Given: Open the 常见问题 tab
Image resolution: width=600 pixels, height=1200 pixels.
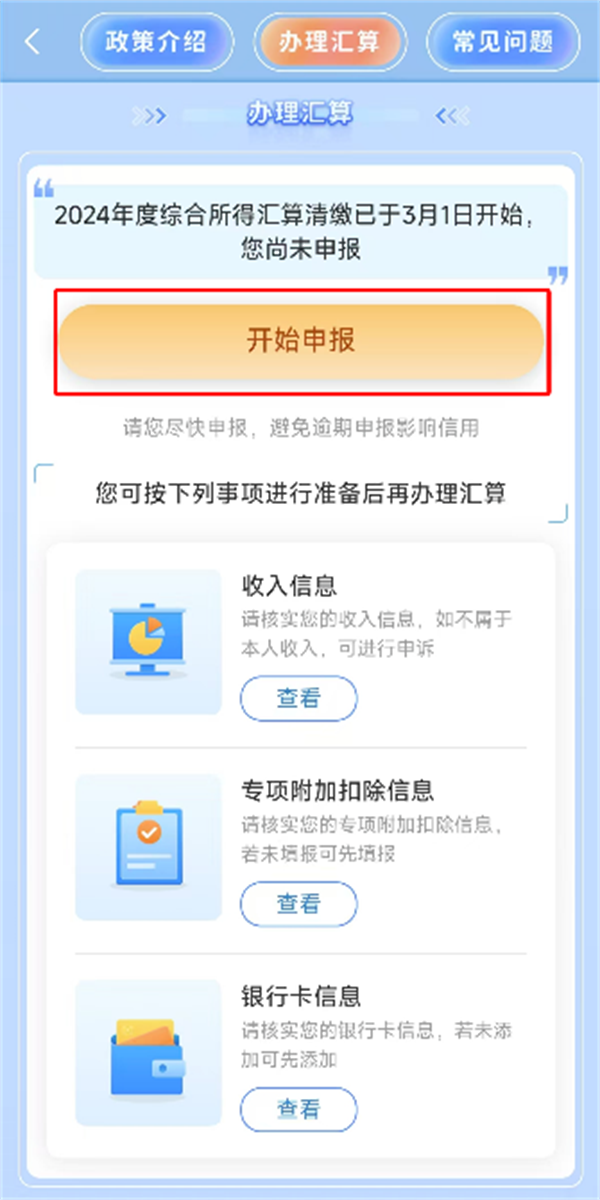Looking at the screenshot, I should 503,42.
